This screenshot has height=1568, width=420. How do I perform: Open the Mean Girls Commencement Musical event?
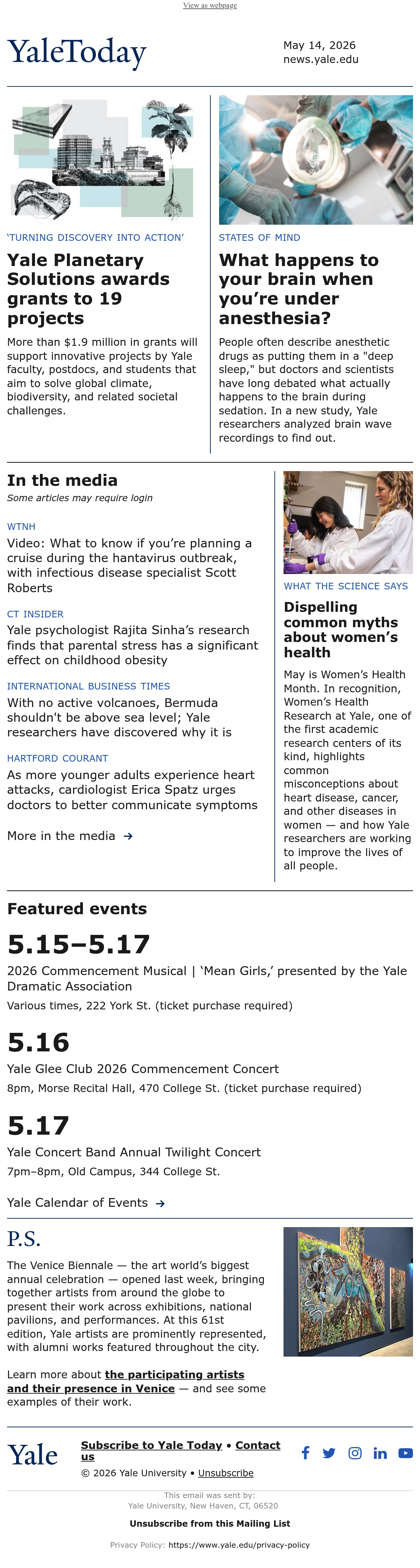click(x=207, y=978)
